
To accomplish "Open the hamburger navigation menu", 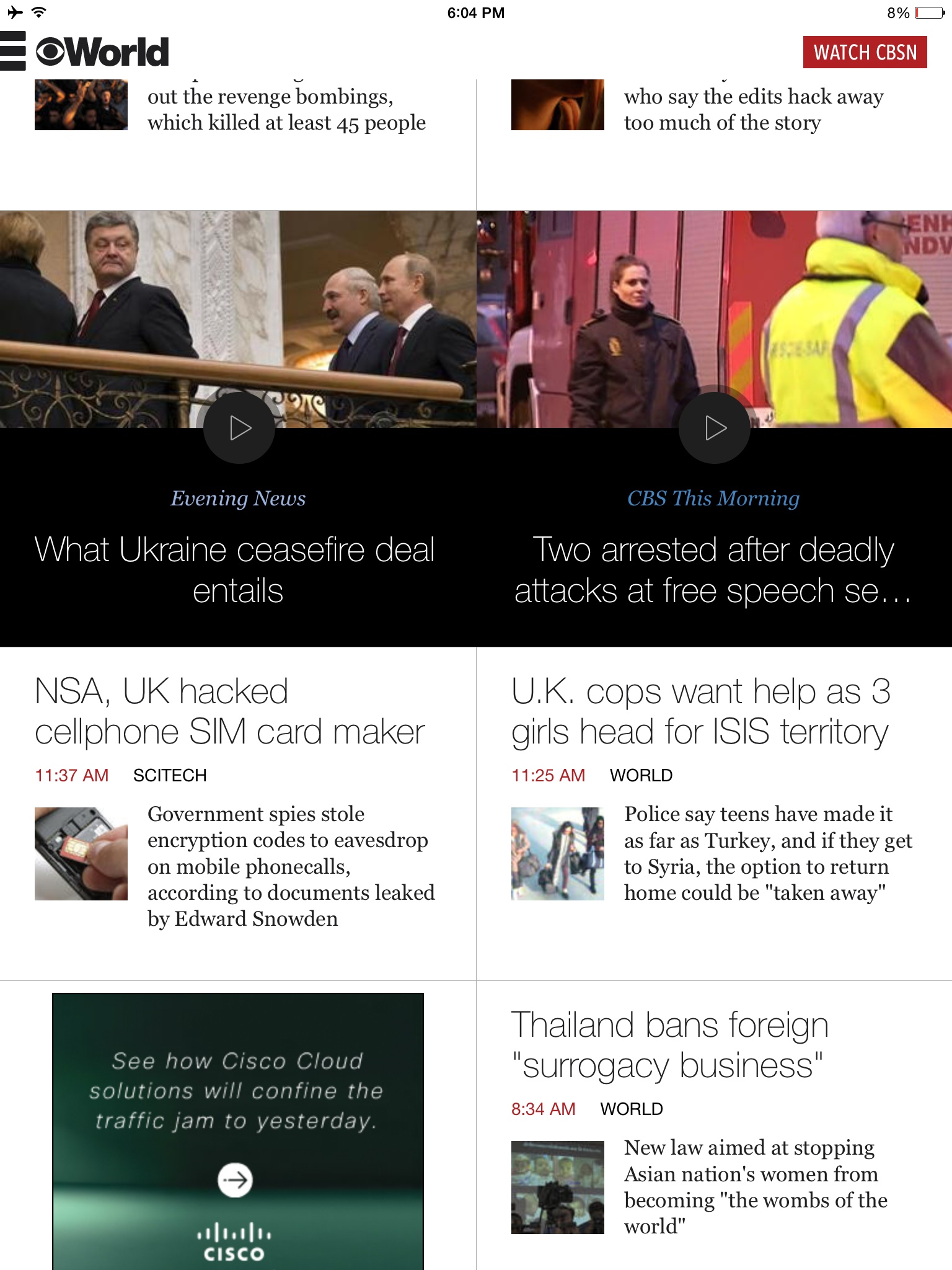I will pyautogui.click(x=12, y=51).
